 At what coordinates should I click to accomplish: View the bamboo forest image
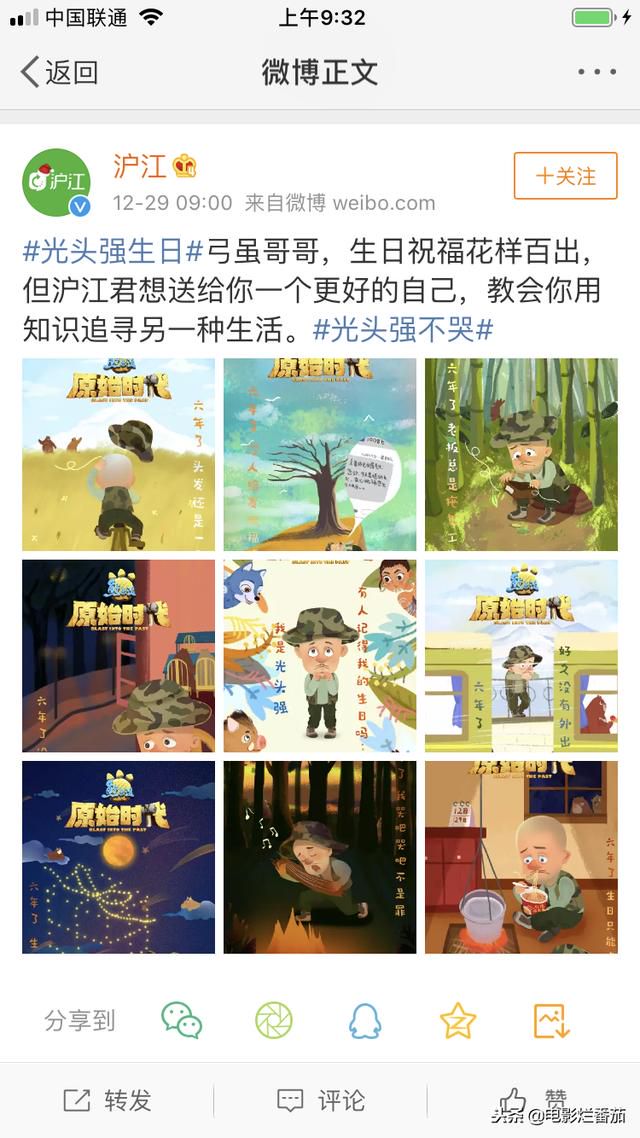pos(521,454)
